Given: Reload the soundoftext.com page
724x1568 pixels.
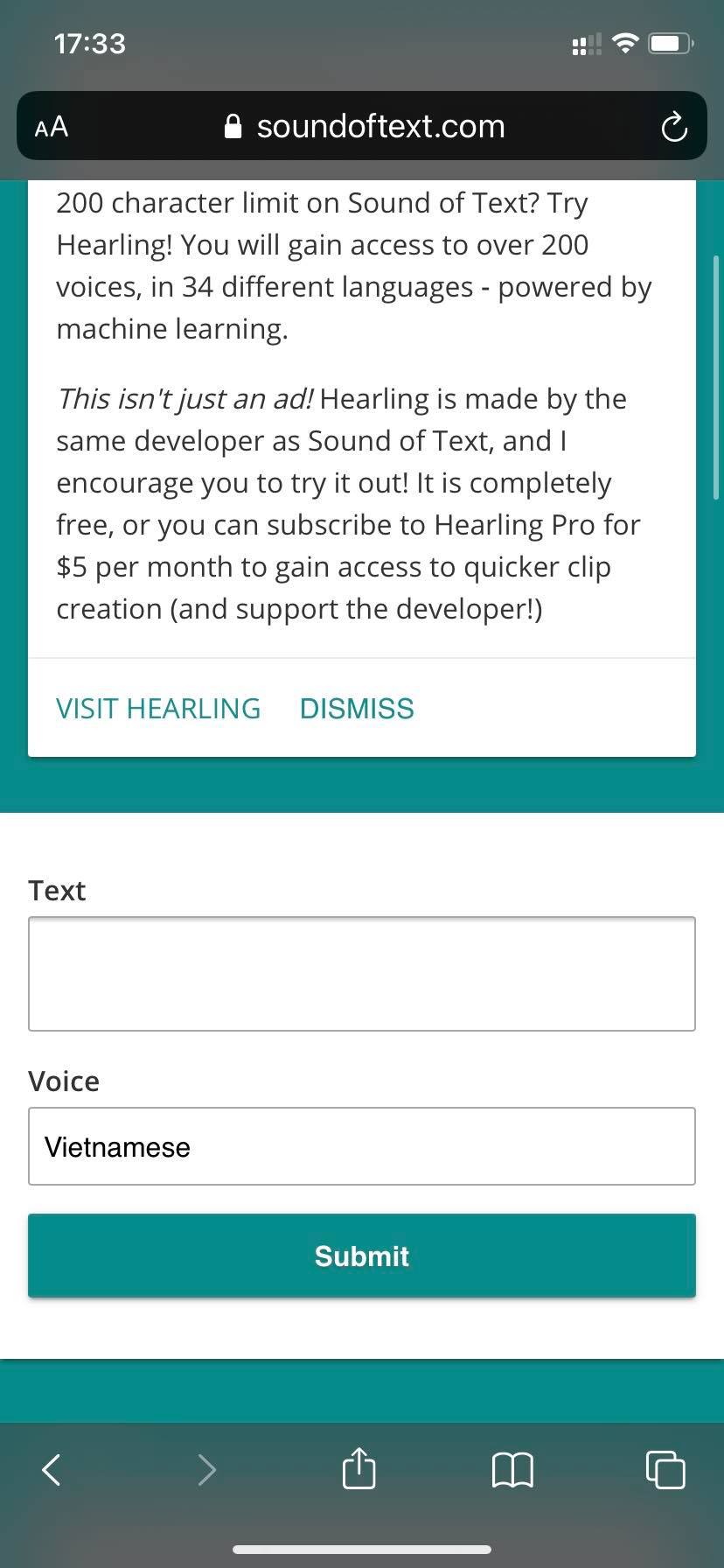Looking at the screenshot, I should pyautogui.click(x=673, y=127).
